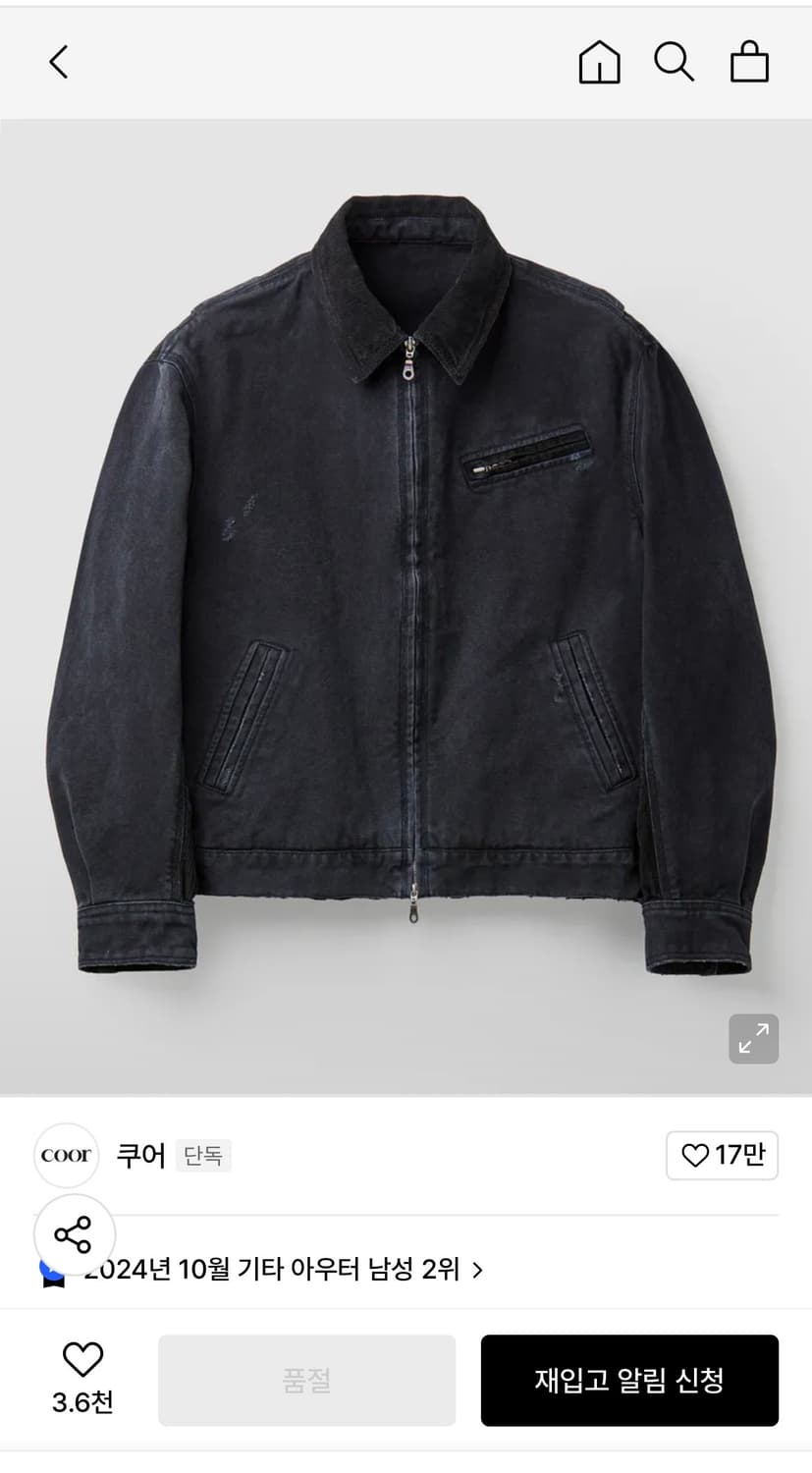Like the 쿠어 brand (17만 heart)
This screenshot has width=812, height=1473.
[722, 1155]
